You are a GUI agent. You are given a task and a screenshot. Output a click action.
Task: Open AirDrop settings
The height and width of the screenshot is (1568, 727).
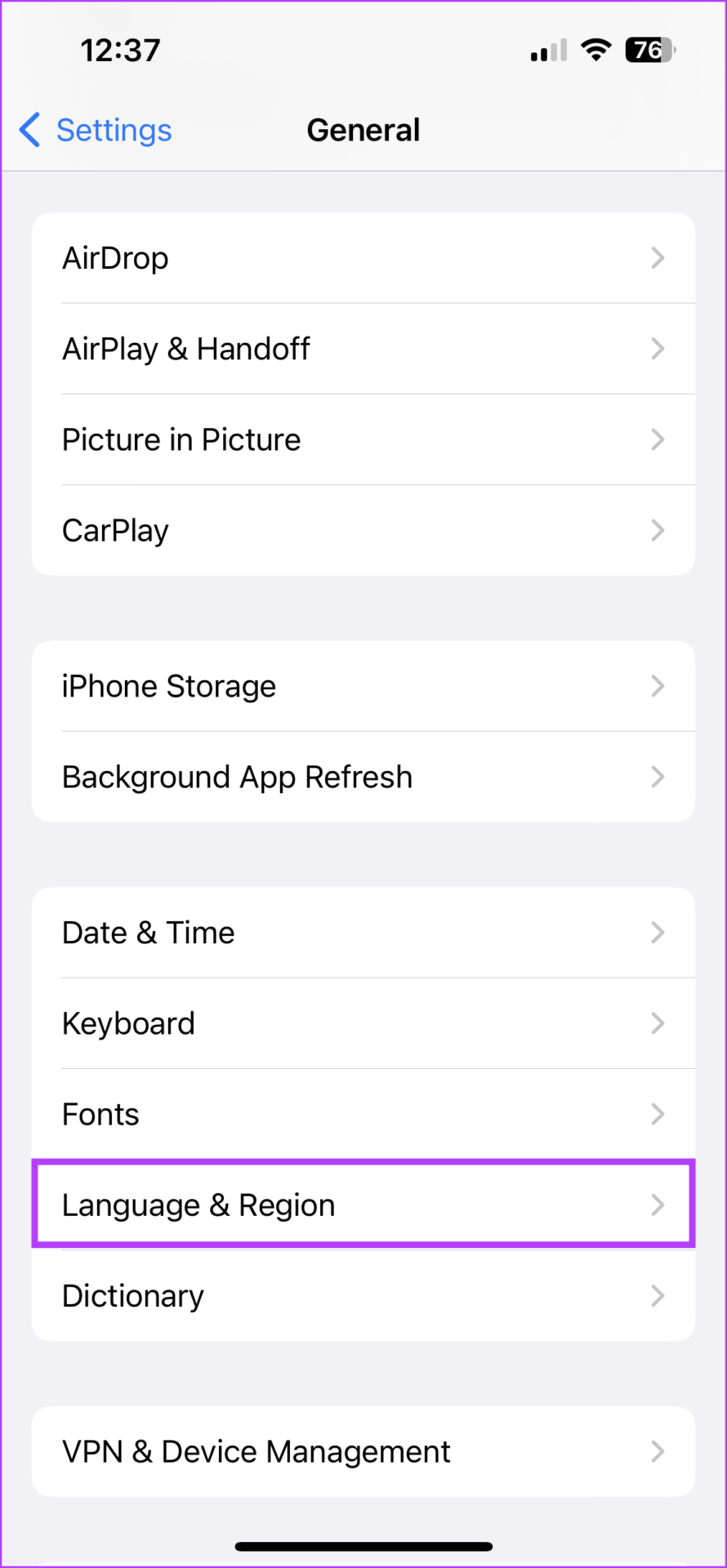coord(363,257)
